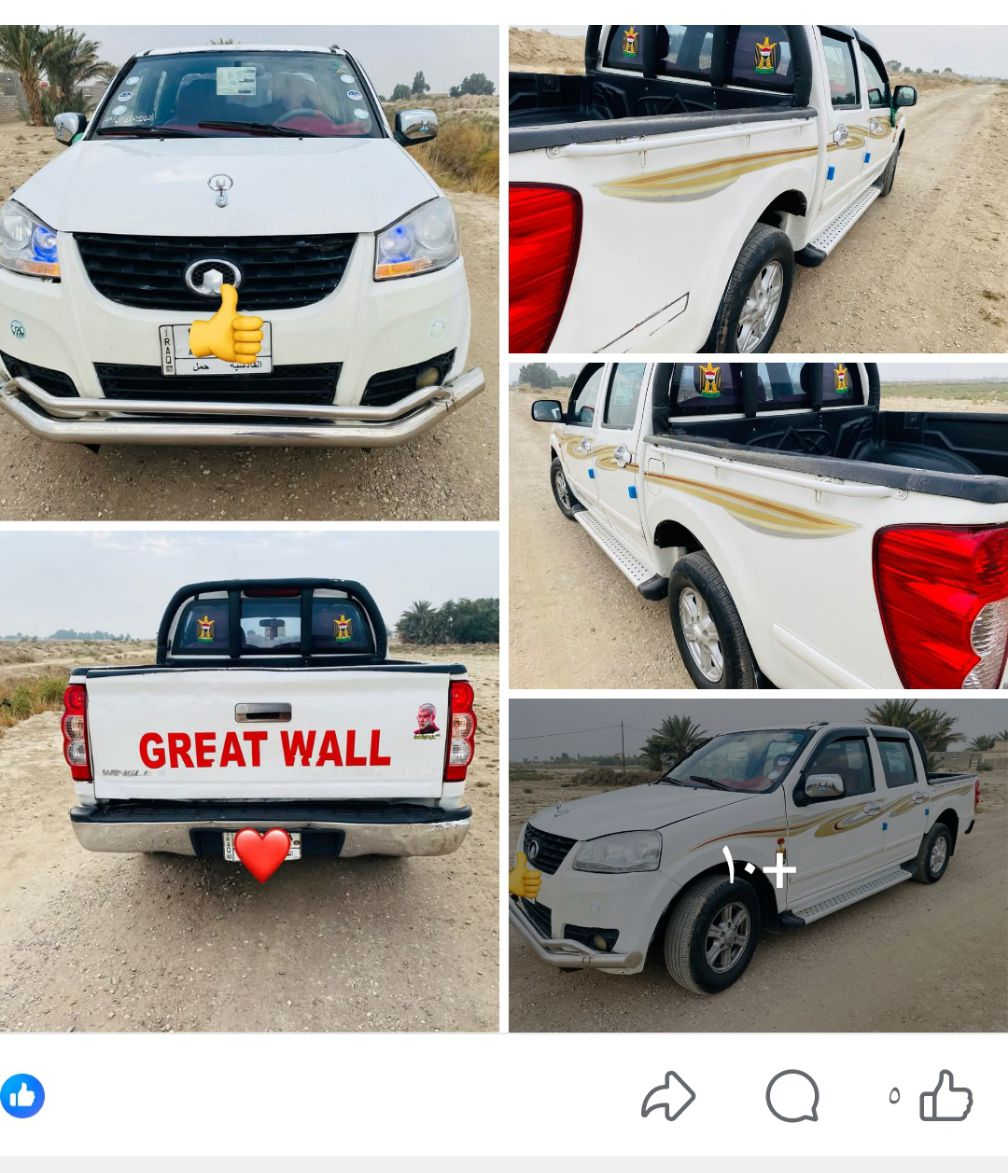Viewport: 1008px width, 1173px height.
Task: Like this post with the thumbs-up button
Action: pos(945,1096)
